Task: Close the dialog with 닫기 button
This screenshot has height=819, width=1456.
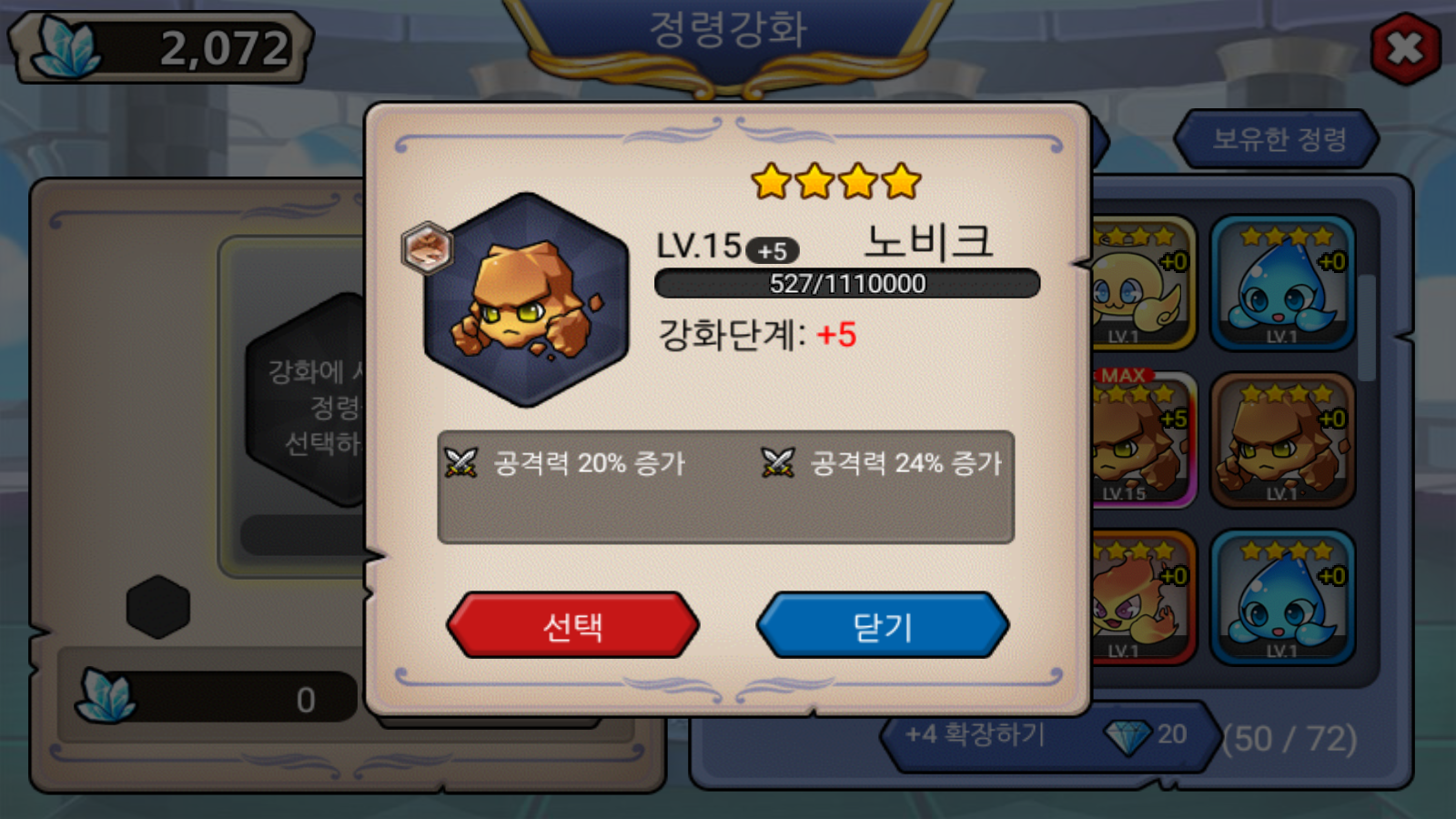Action: [x=882, y=625]
